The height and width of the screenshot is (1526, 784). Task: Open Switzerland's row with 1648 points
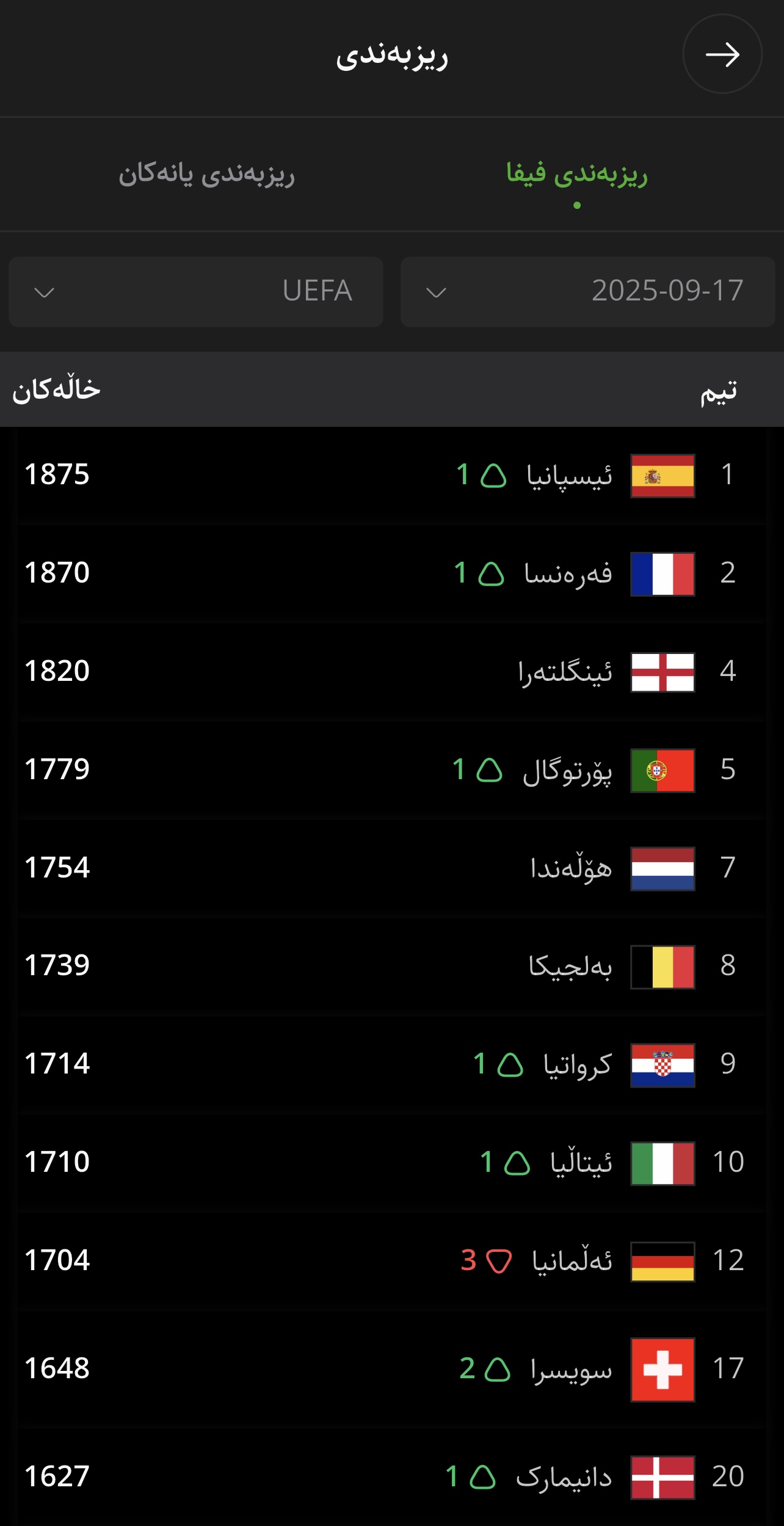pyautogui.click(x=392, y=1369)
